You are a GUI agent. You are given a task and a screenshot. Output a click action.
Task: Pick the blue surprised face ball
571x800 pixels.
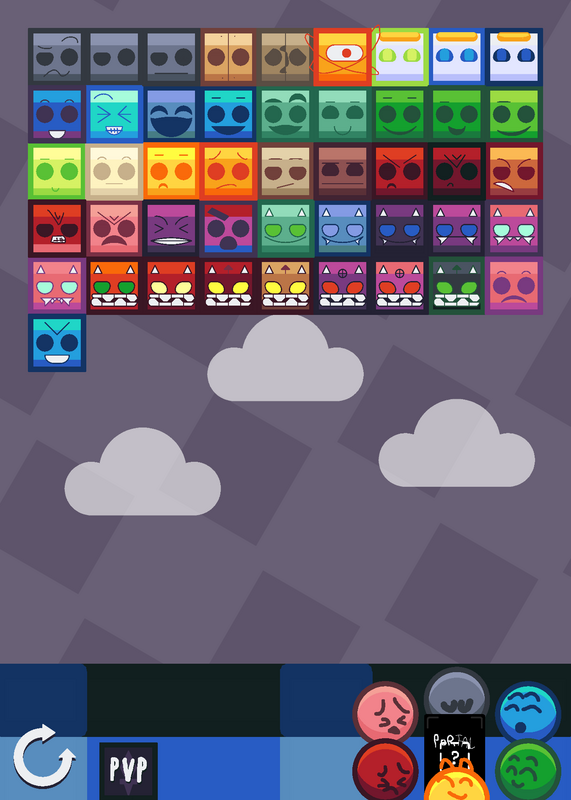point(528,713)
